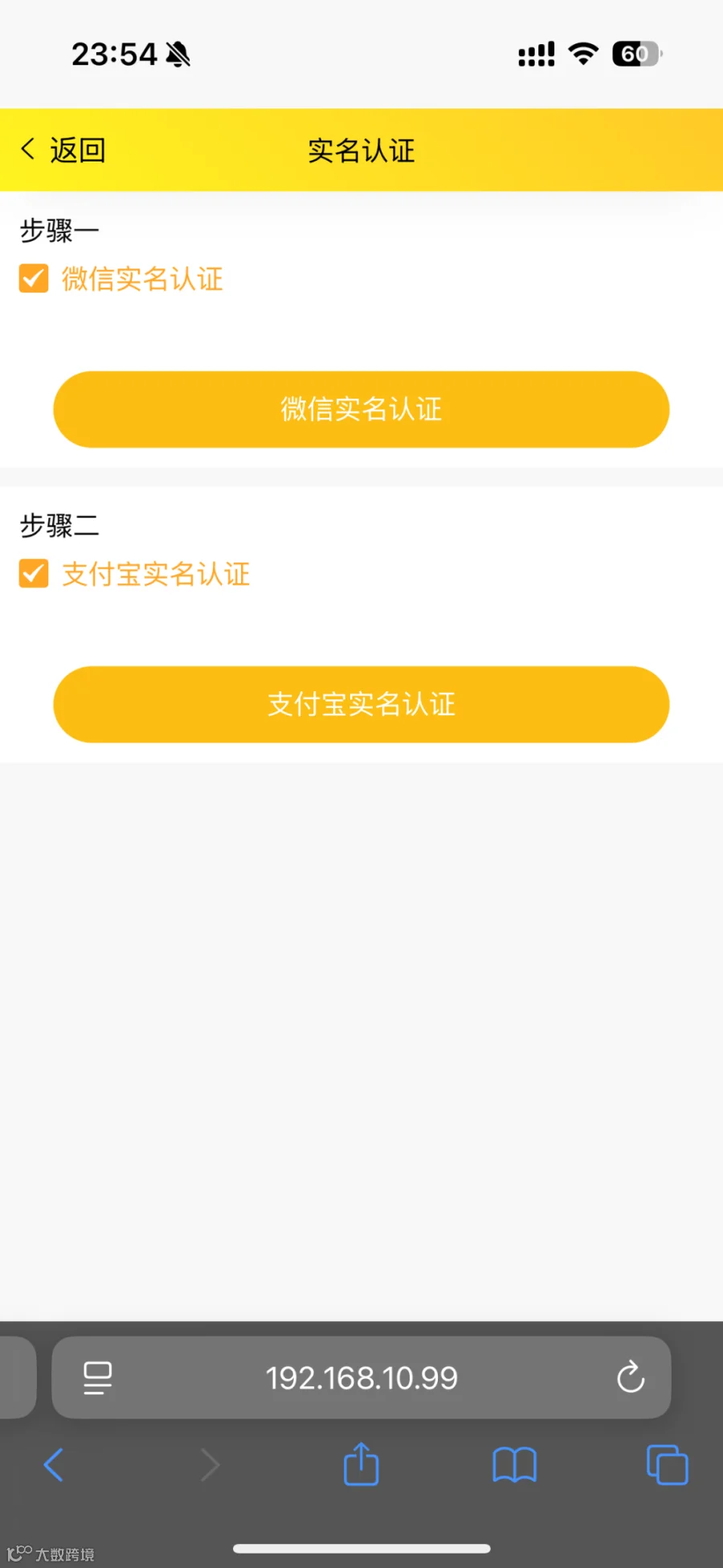The width and height of the screenshot is (723, 1568).
Task: Reload the page
Action: click(x=631, y=1378)
